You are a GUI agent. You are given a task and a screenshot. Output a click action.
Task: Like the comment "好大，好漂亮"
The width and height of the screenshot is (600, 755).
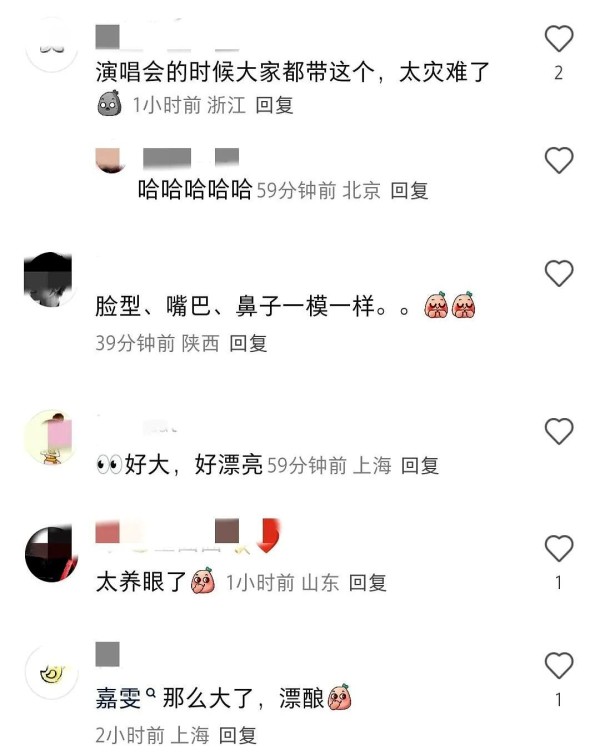(x=558, y=431)
